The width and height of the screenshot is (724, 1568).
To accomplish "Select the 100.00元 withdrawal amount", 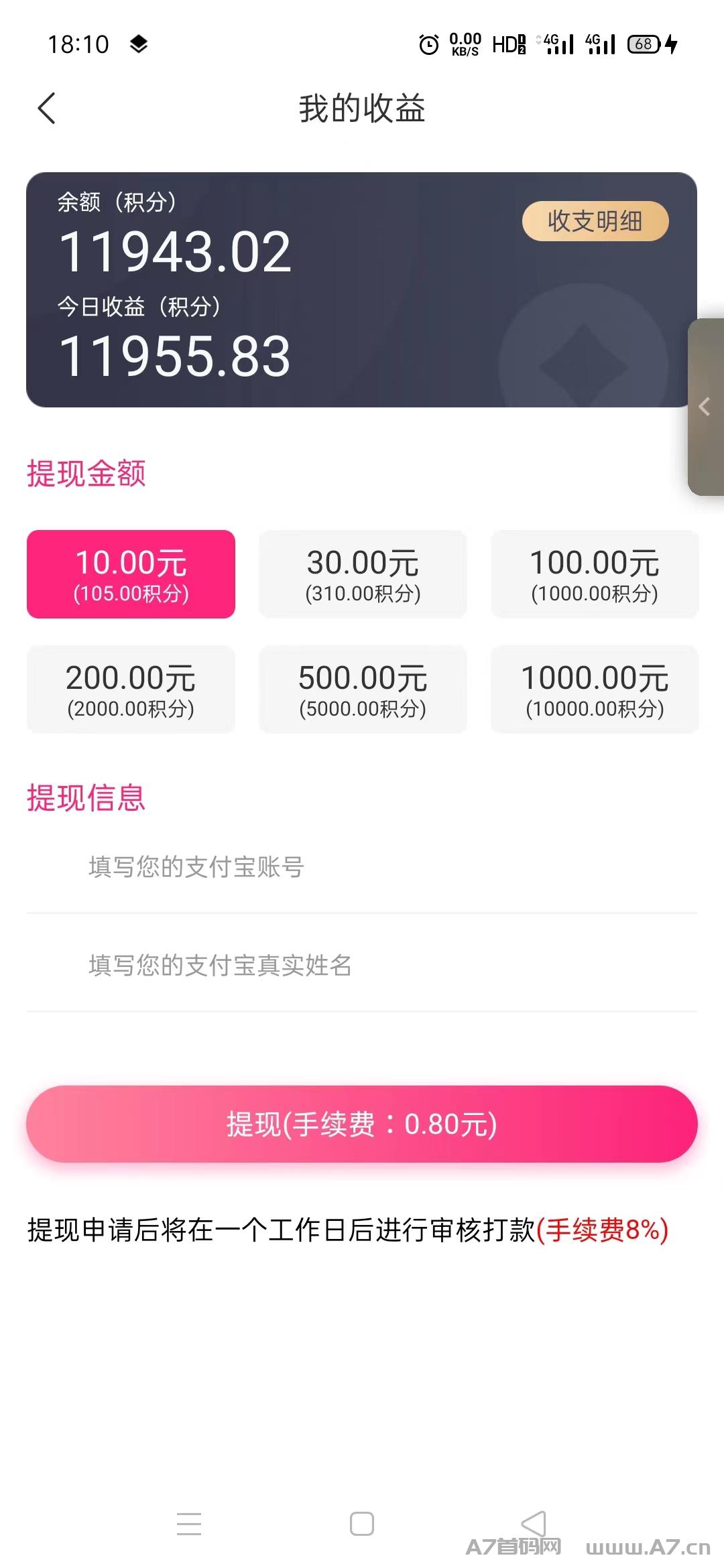I will tap(595, 574).
